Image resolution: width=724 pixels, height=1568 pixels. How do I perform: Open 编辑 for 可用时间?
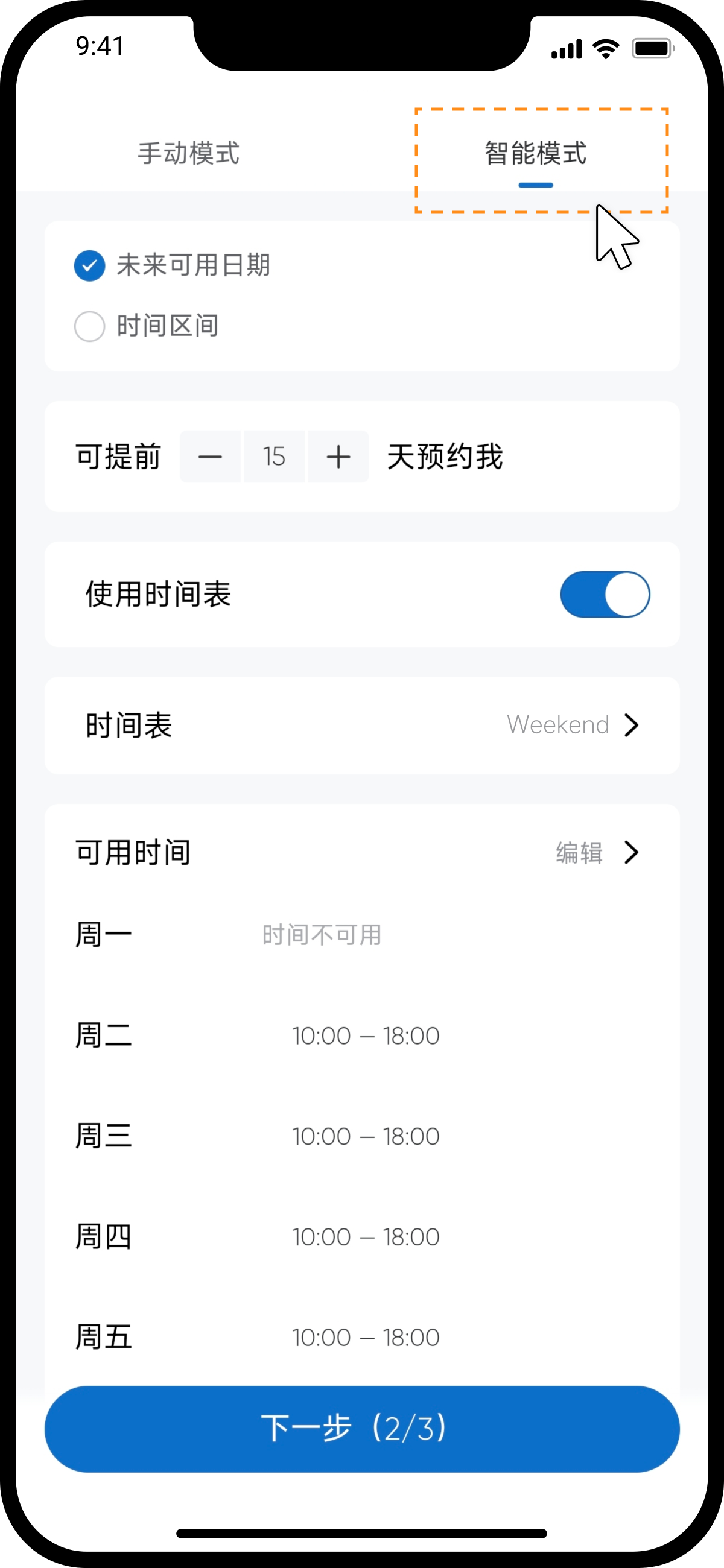point(595,852)
